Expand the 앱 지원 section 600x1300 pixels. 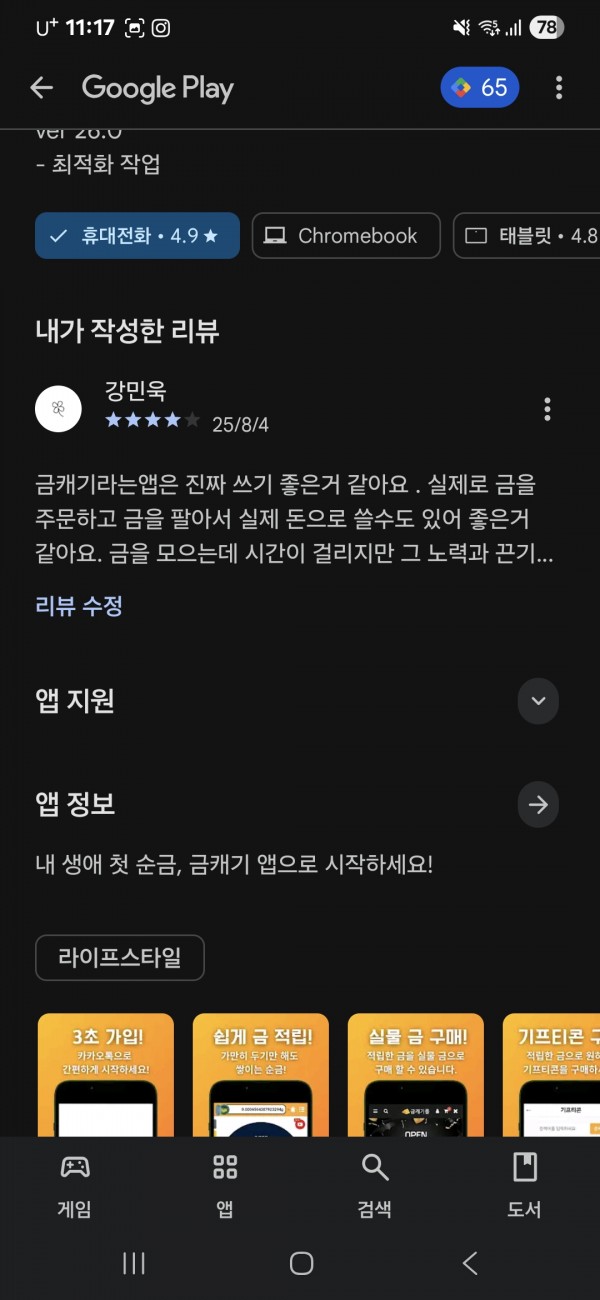[538, 701]
